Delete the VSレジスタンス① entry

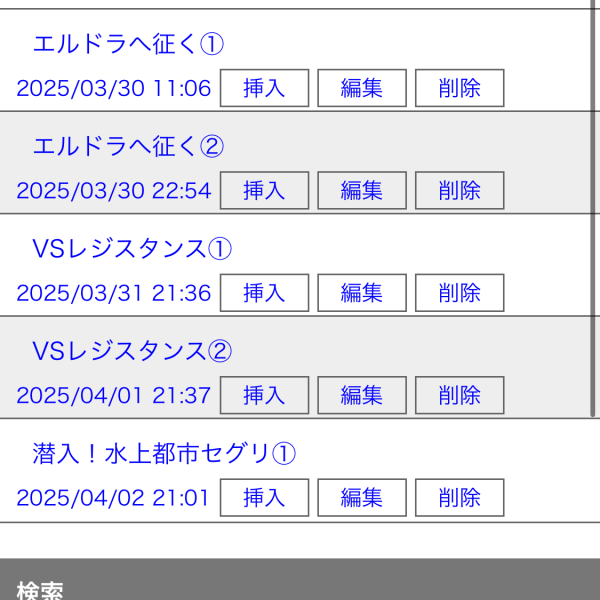(459, 293)
